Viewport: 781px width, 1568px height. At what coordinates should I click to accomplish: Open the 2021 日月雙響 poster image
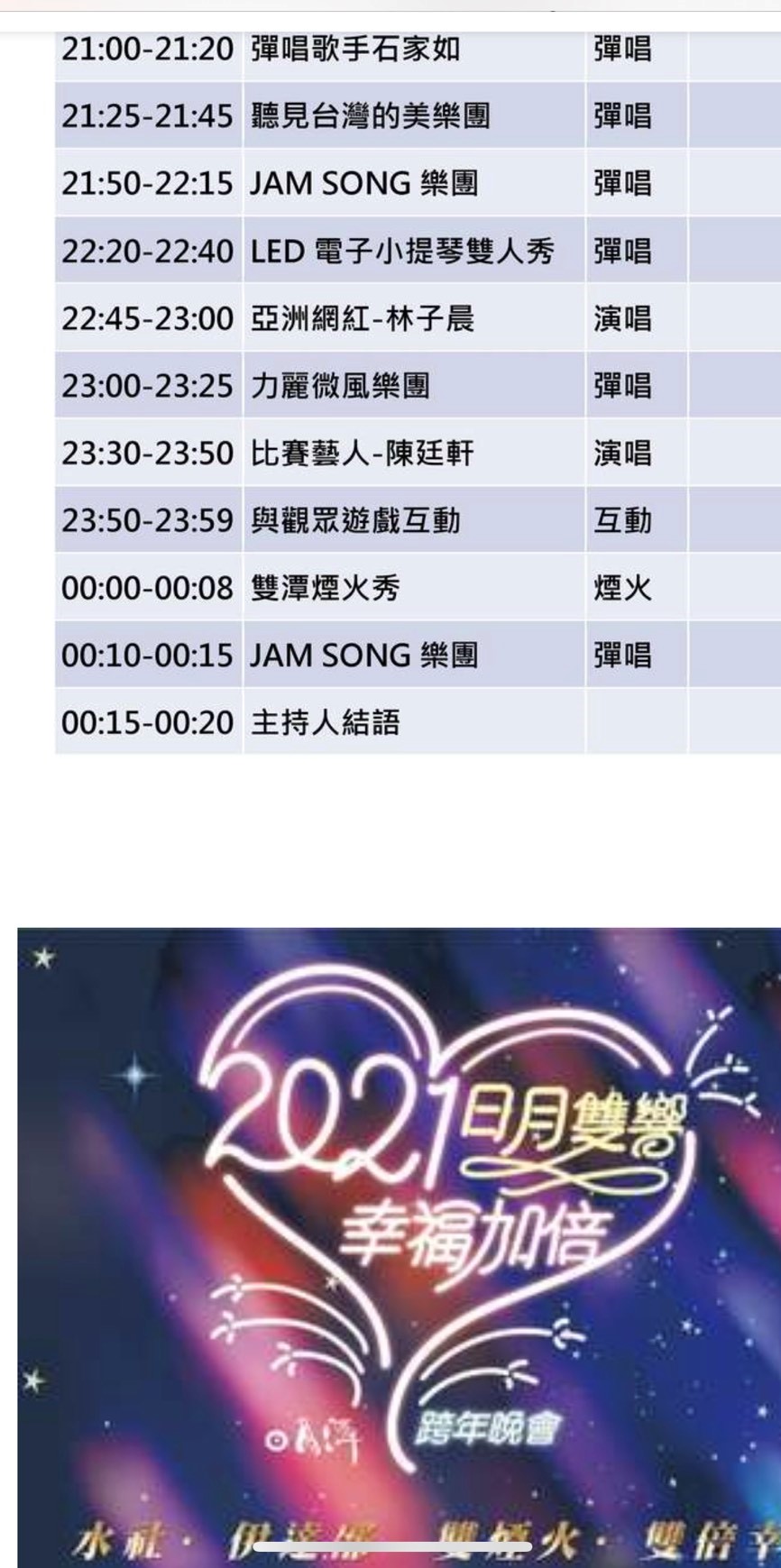(x=399, y=1244)
